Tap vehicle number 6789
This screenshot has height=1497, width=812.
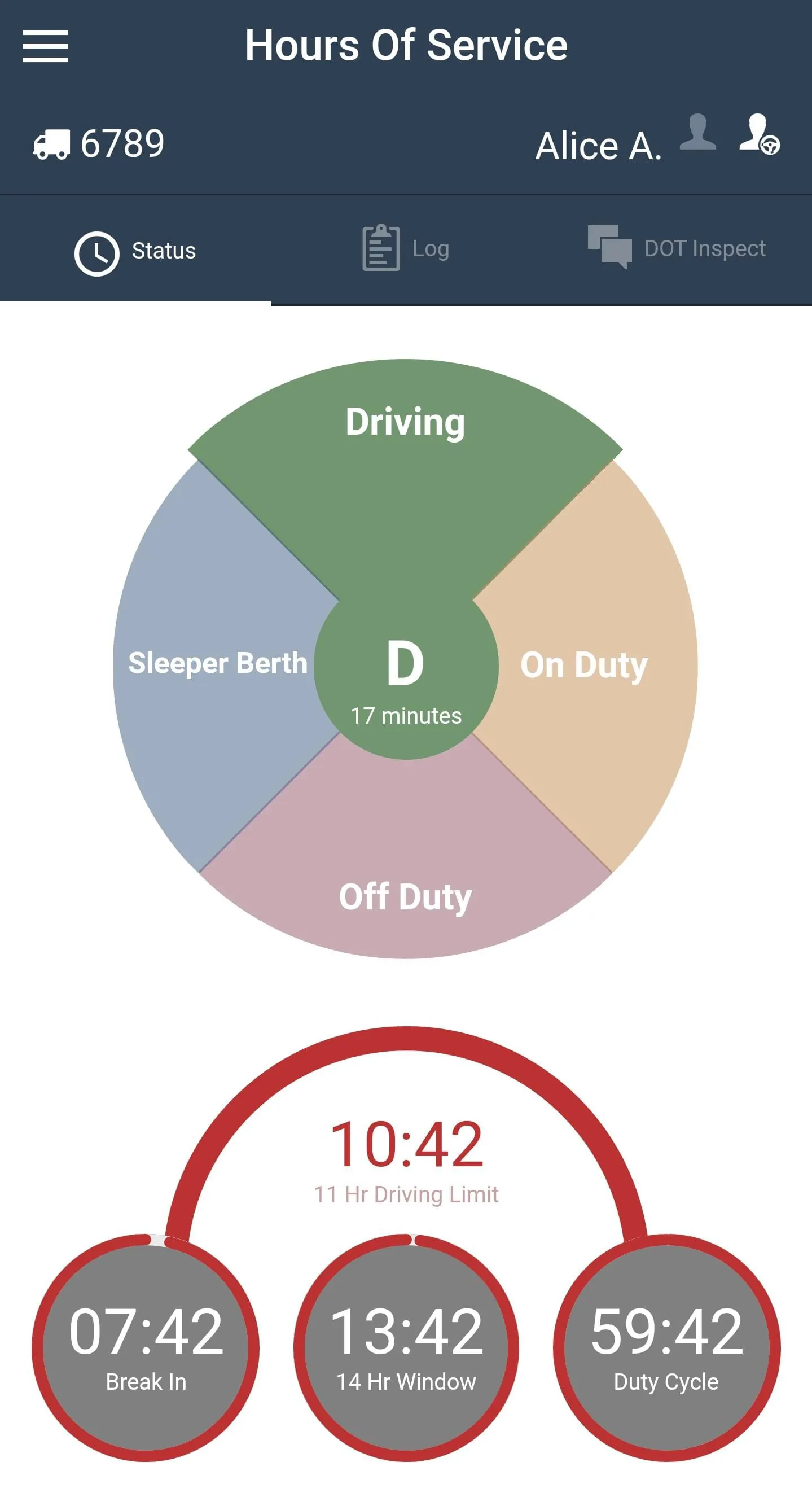tap(100, 143)
